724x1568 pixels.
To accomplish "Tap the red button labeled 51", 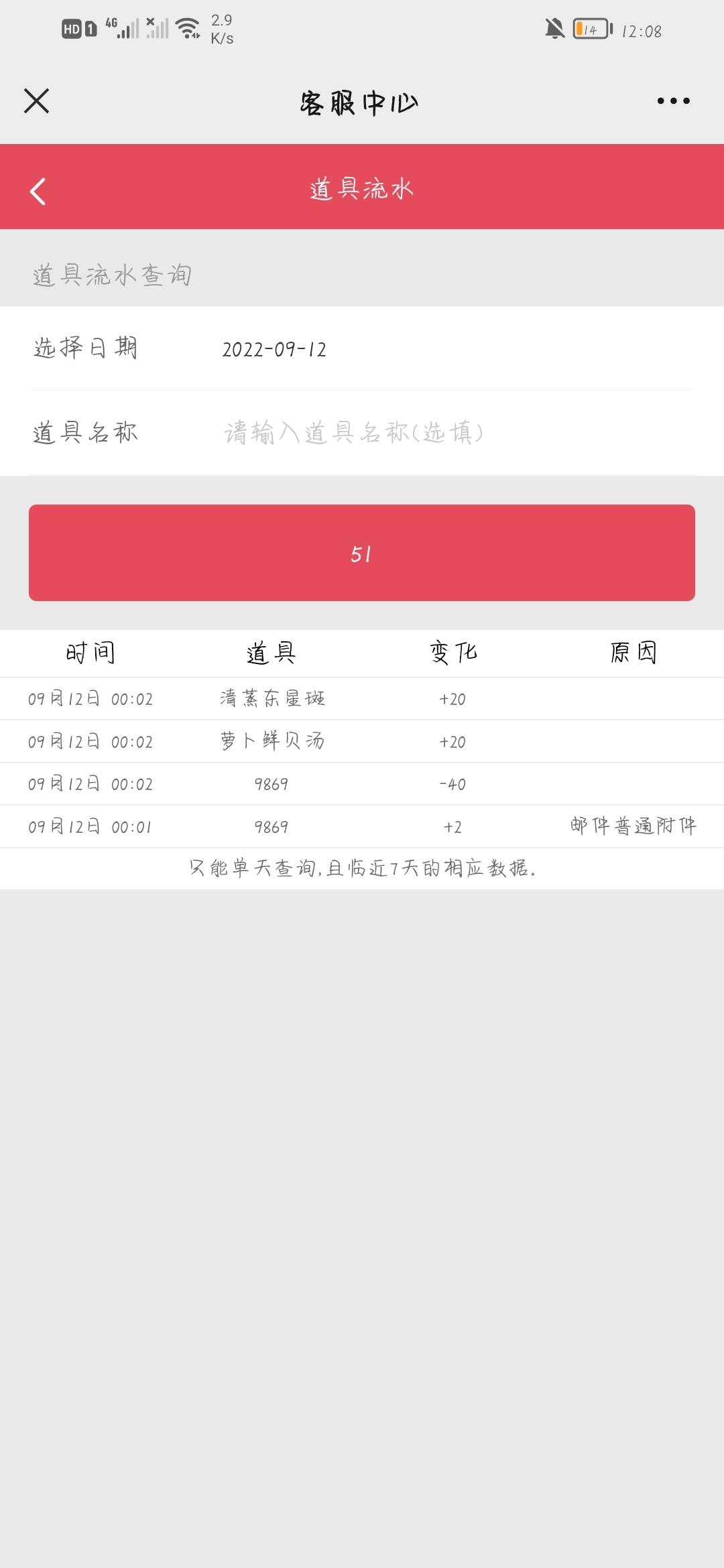I will 362,553.
